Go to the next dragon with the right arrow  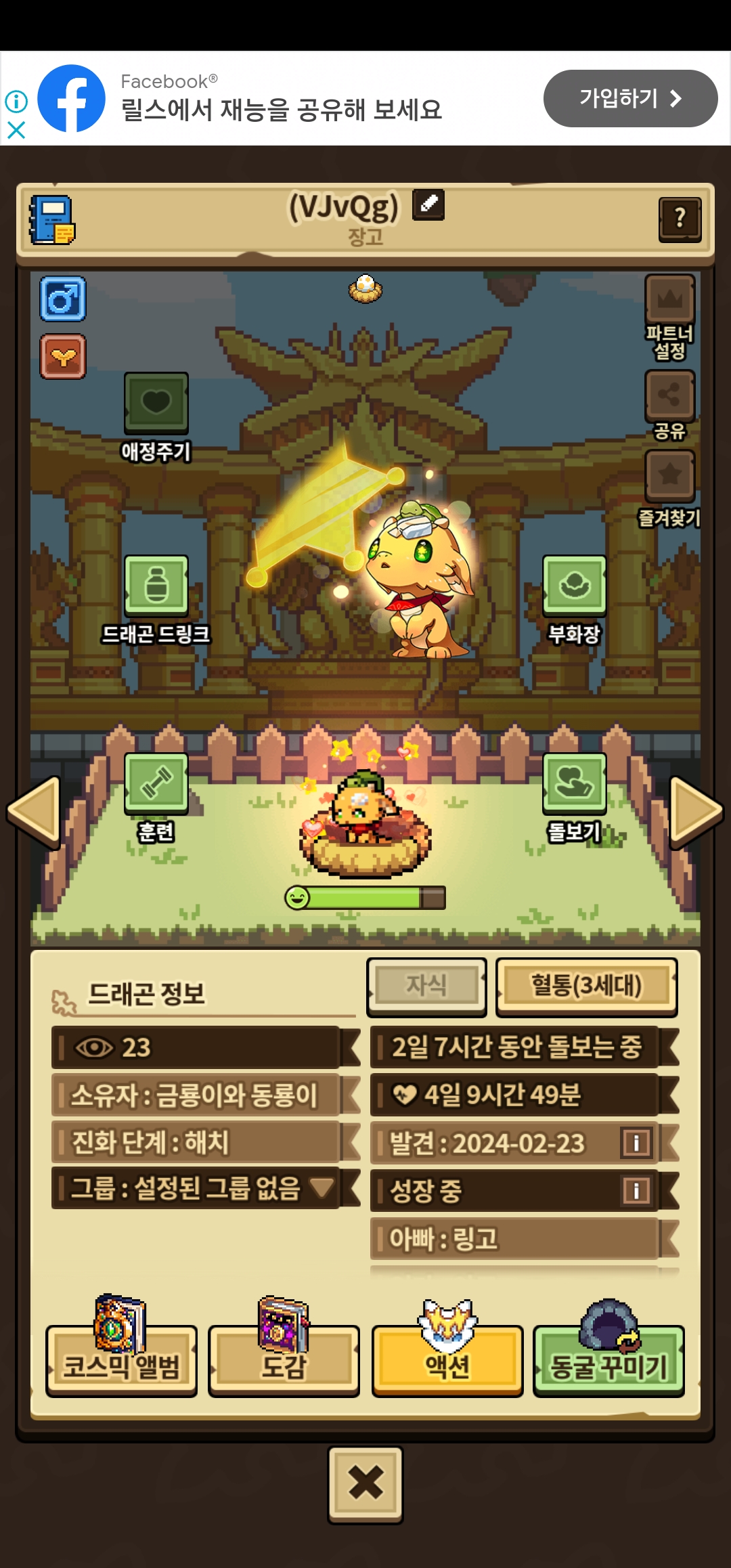696,812
